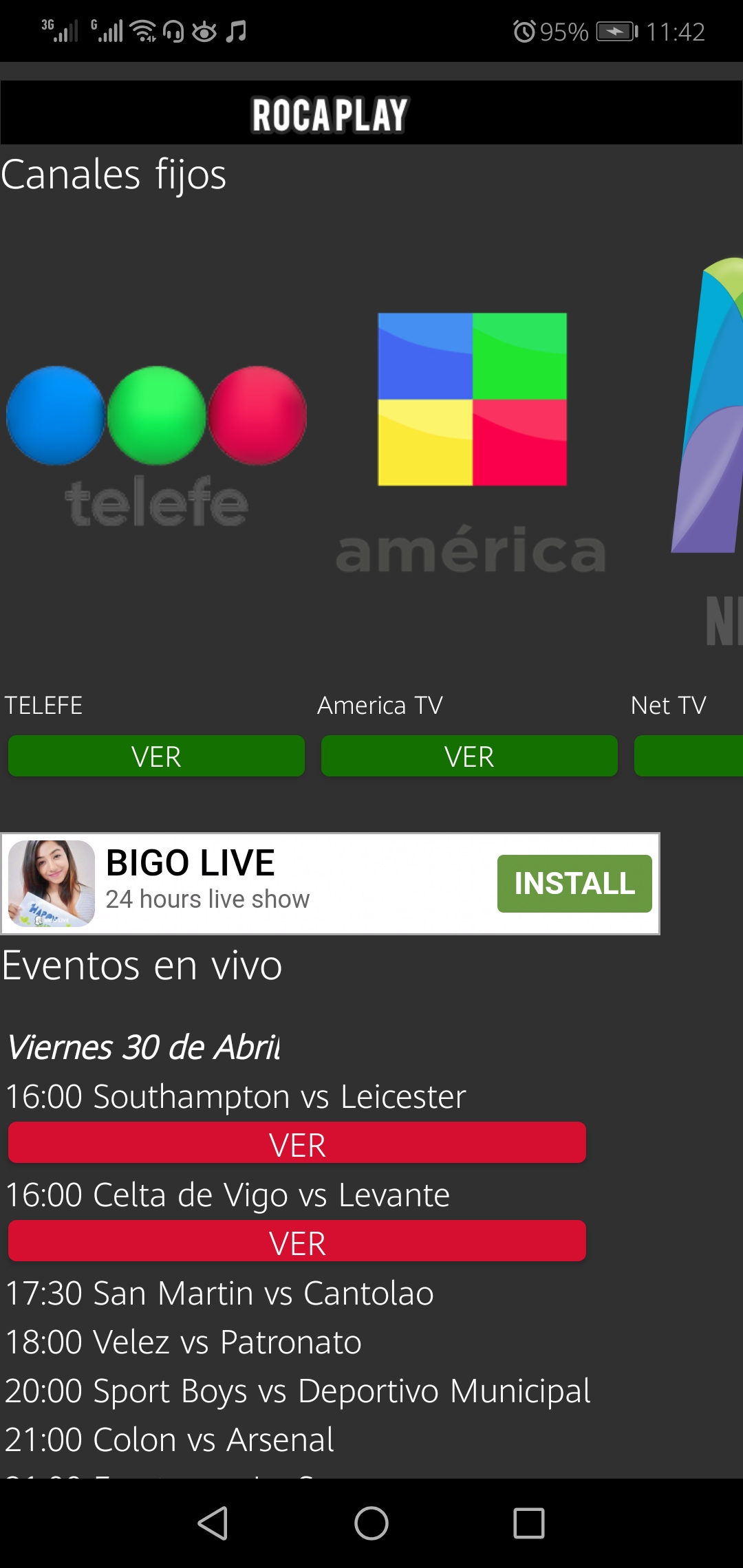This screenshot has height=1568, width=743.
Task: Go to the home screen
Action: pos(371,1523)
